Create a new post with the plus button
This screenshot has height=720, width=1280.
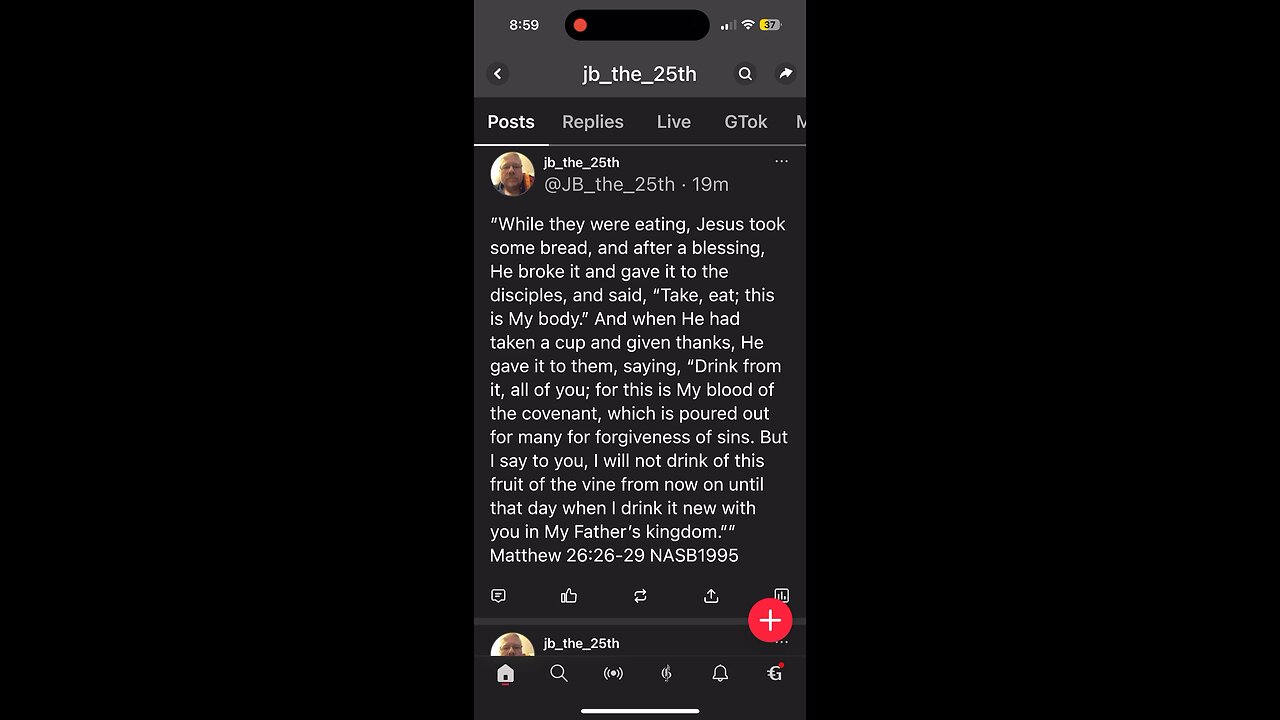click(x=770, y=621)
